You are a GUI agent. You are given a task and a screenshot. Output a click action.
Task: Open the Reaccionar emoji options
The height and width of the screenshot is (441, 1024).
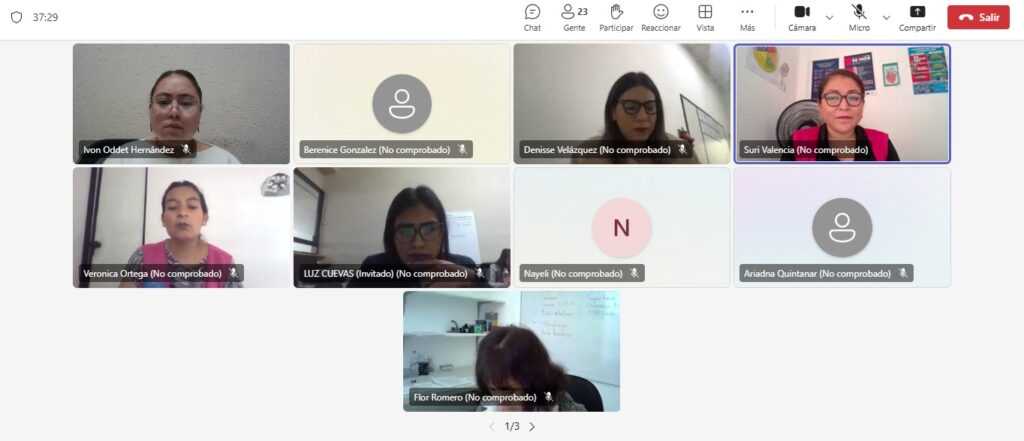pyautogui.click(x=660, y=17)
